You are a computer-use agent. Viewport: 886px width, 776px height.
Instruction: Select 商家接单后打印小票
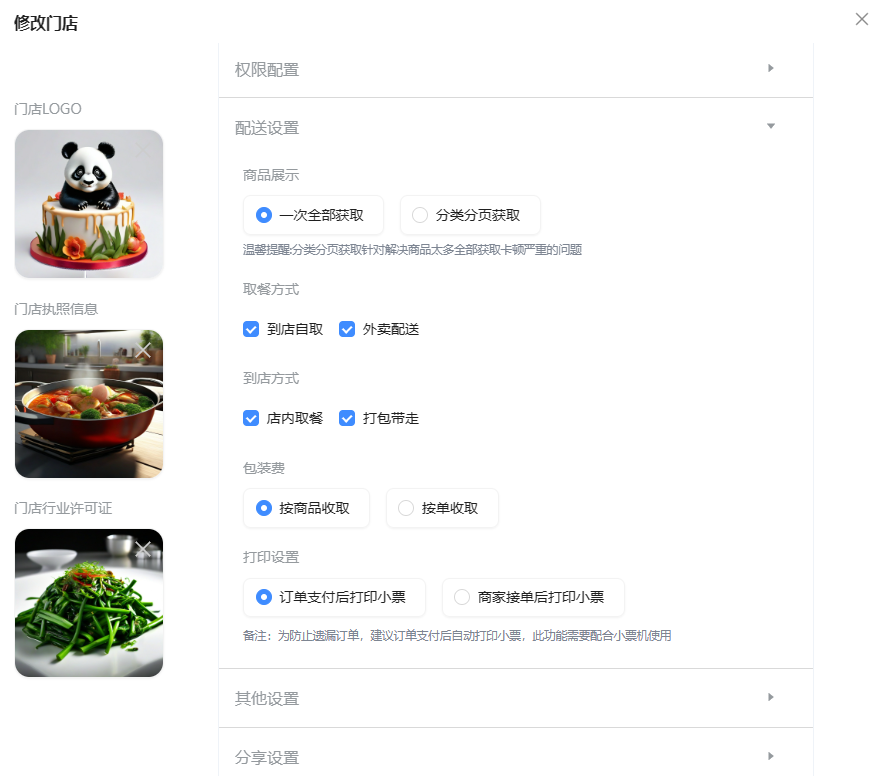click(x=462, y=597)
